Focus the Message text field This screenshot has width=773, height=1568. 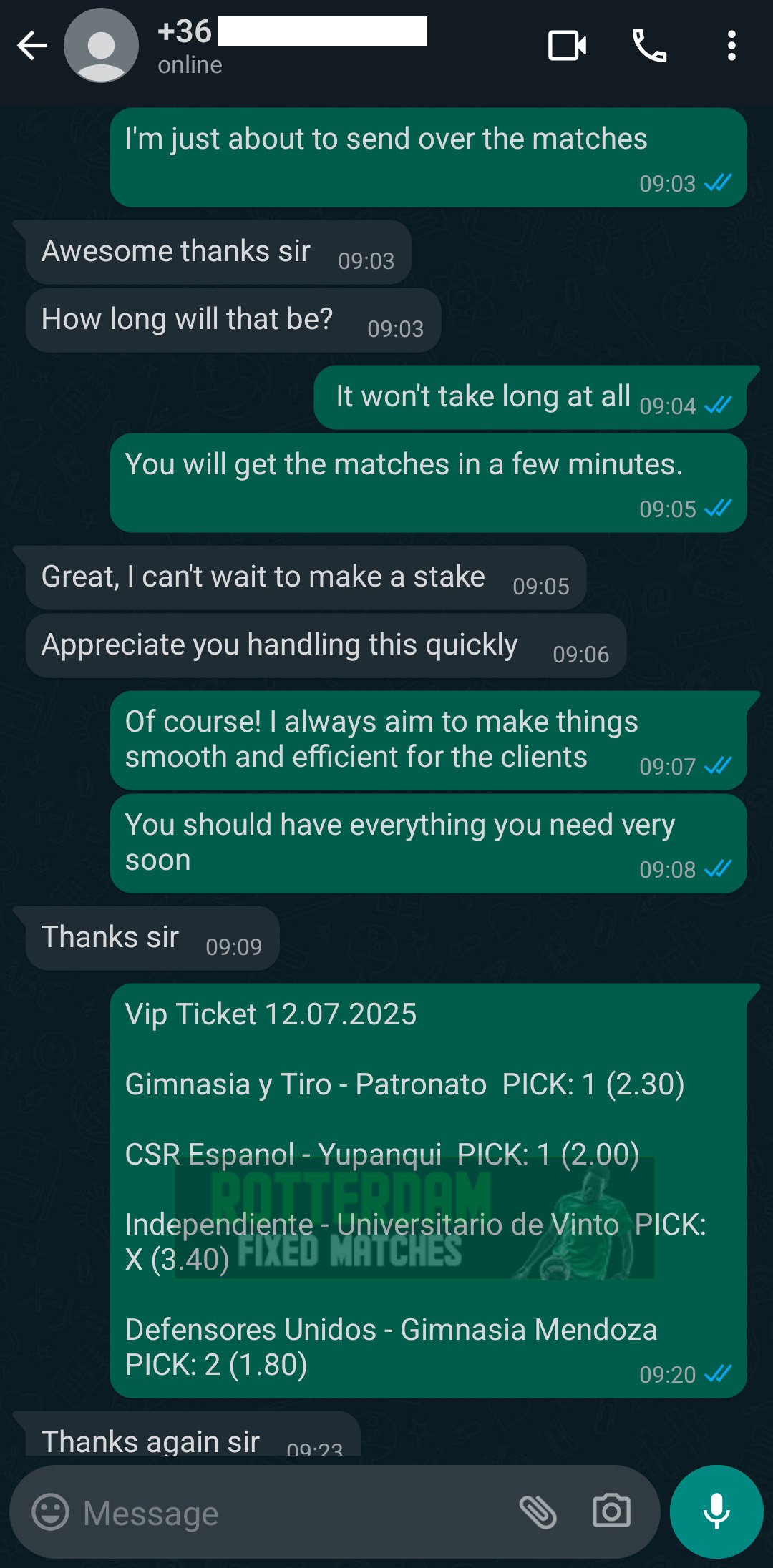(x=286, y=1512)
